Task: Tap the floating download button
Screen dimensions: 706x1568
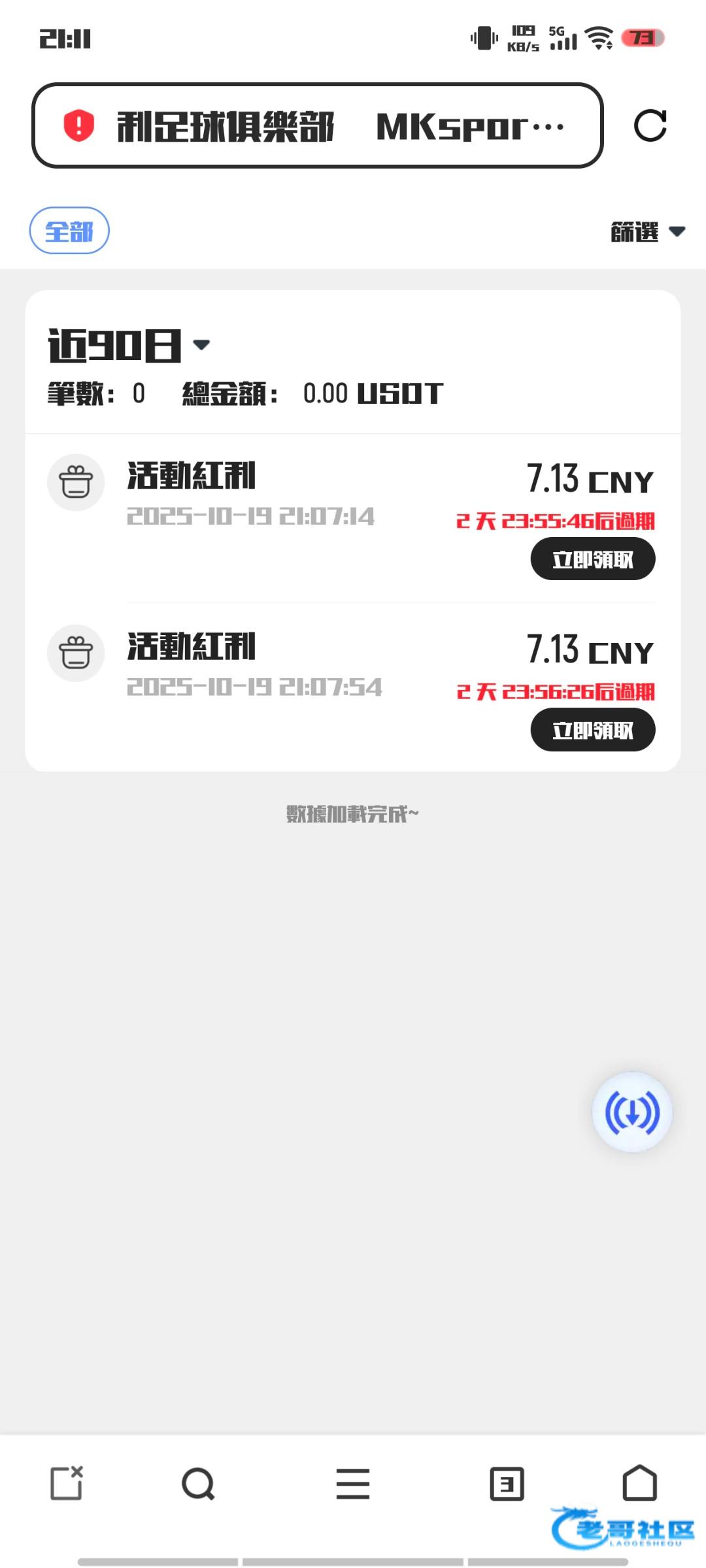Action: (631, 1112)
